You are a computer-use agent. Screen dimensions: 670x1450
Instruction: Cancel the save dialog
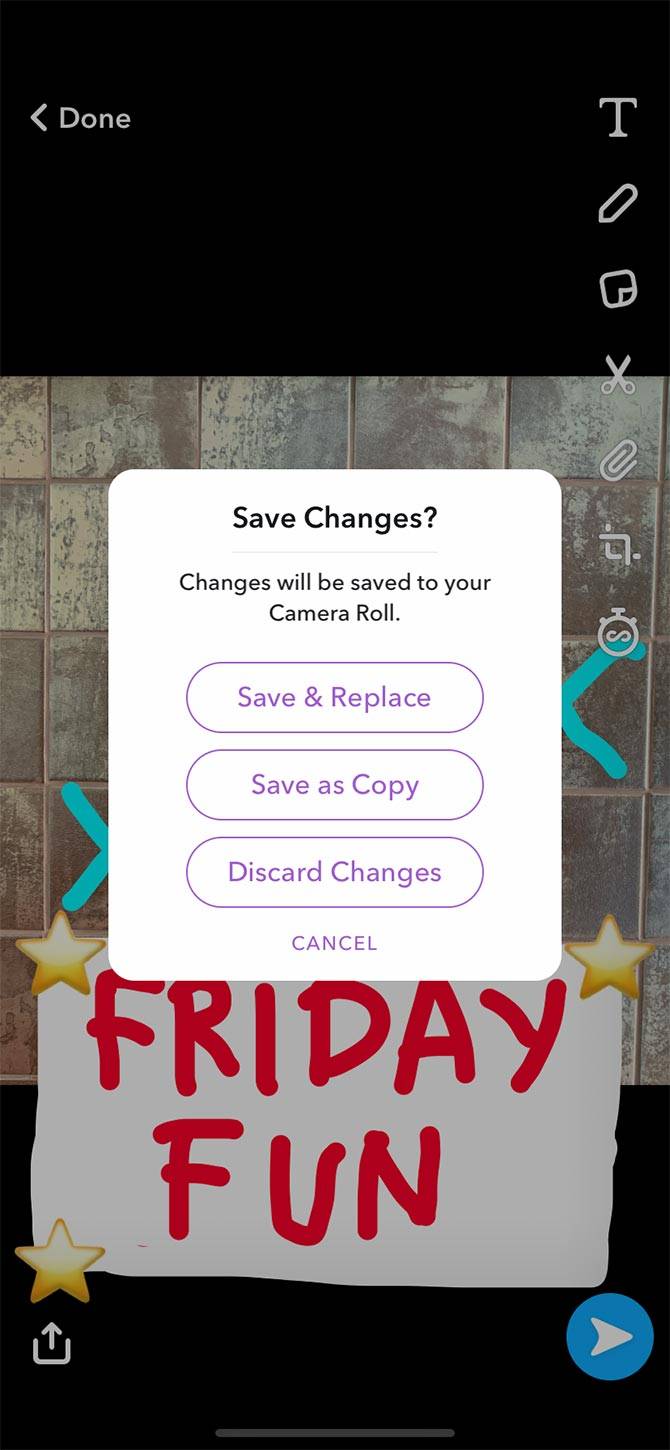334,943
